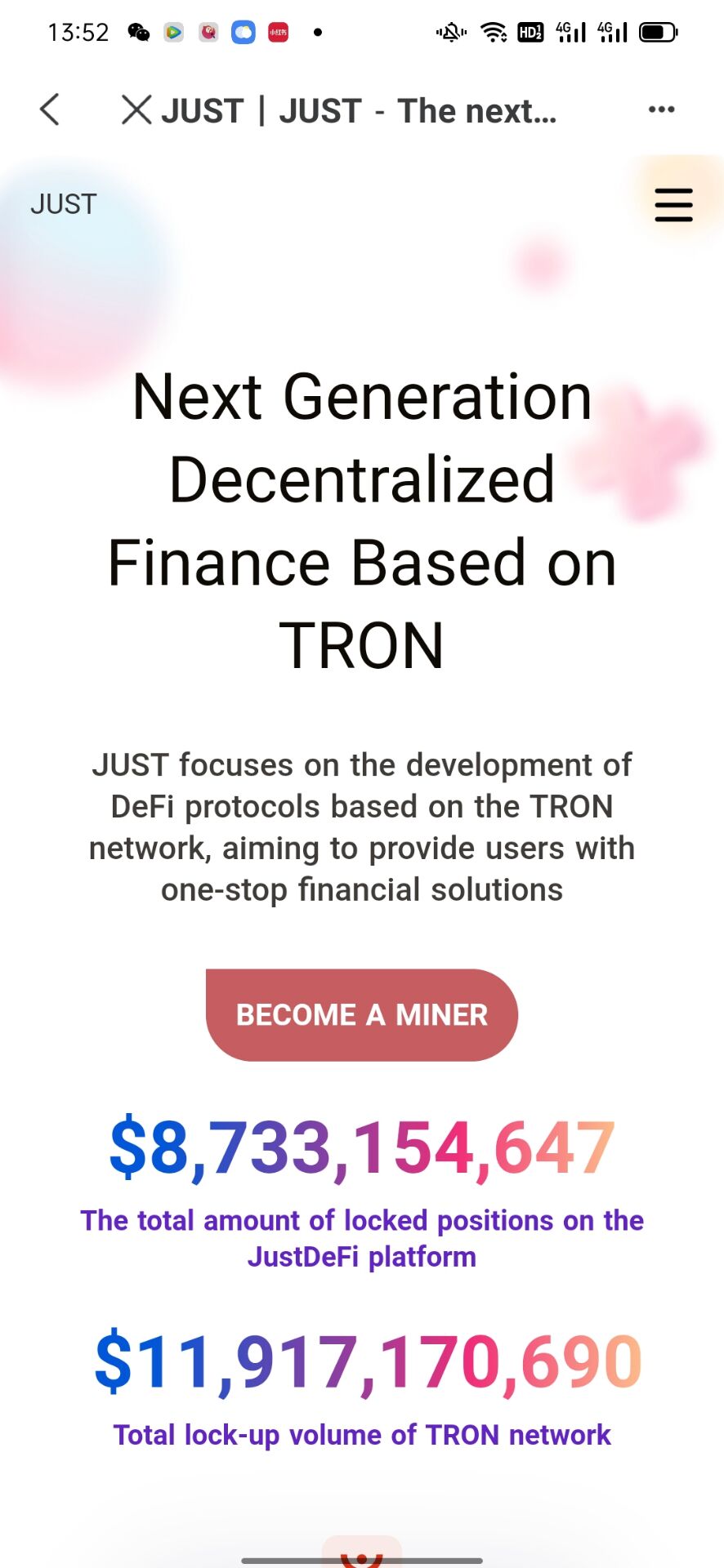Tap the JUST site logo
Screen dimensions: 724x1568
point(64,204)
